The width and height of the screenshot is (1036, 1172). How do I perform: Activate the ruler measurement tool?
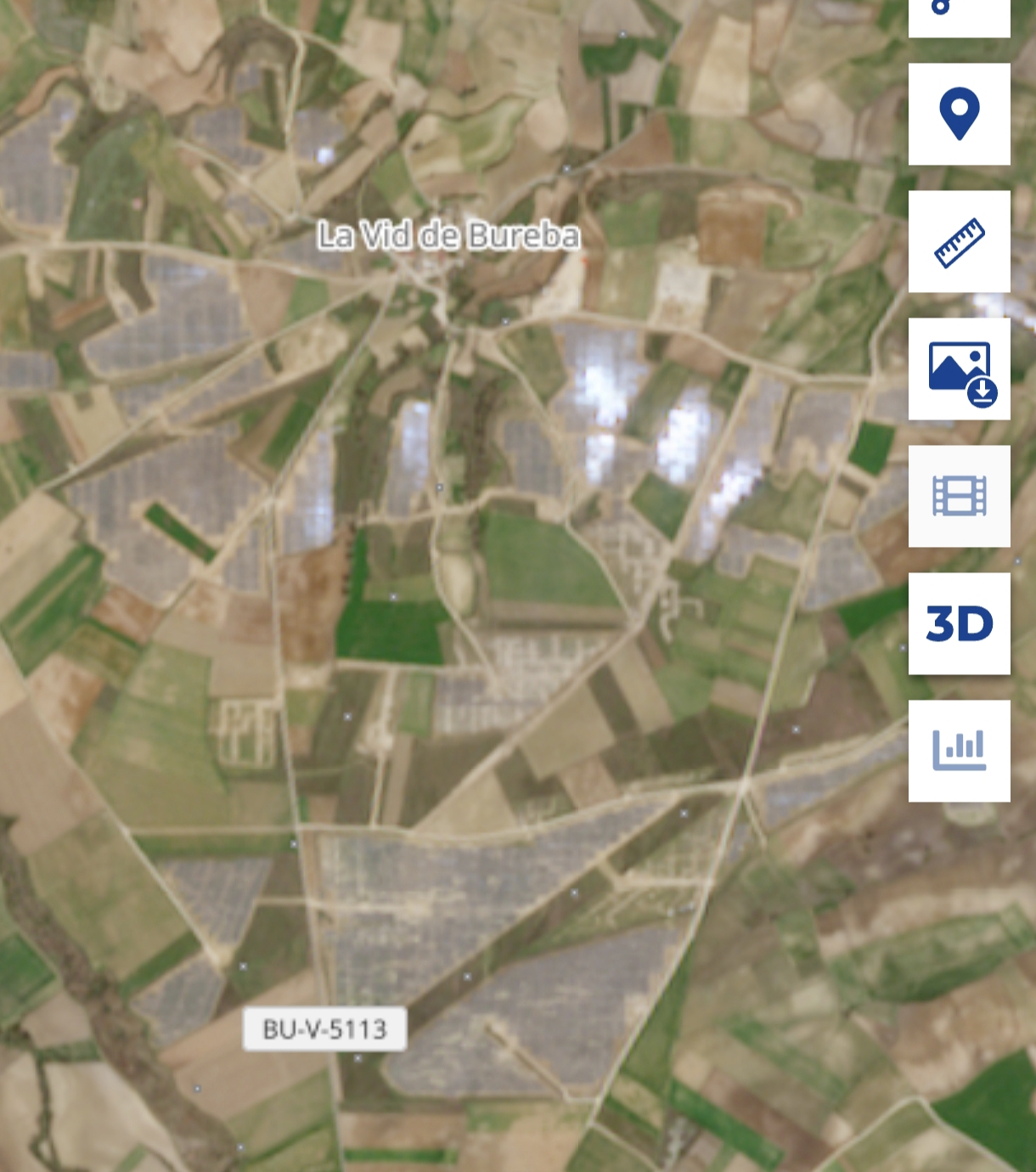point(959,242)
